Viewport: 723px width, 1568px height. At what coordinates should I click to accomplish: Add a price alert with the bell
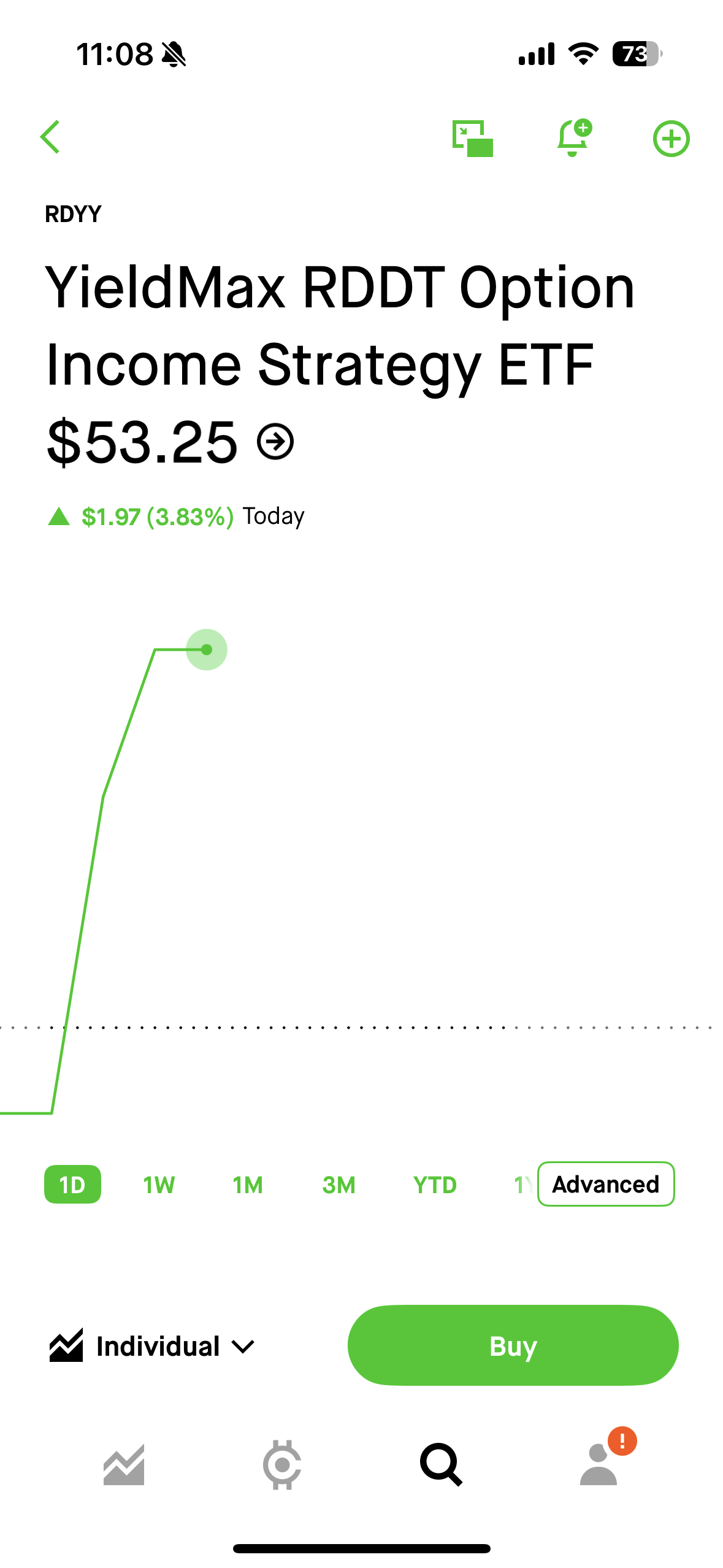coord(573,137)
